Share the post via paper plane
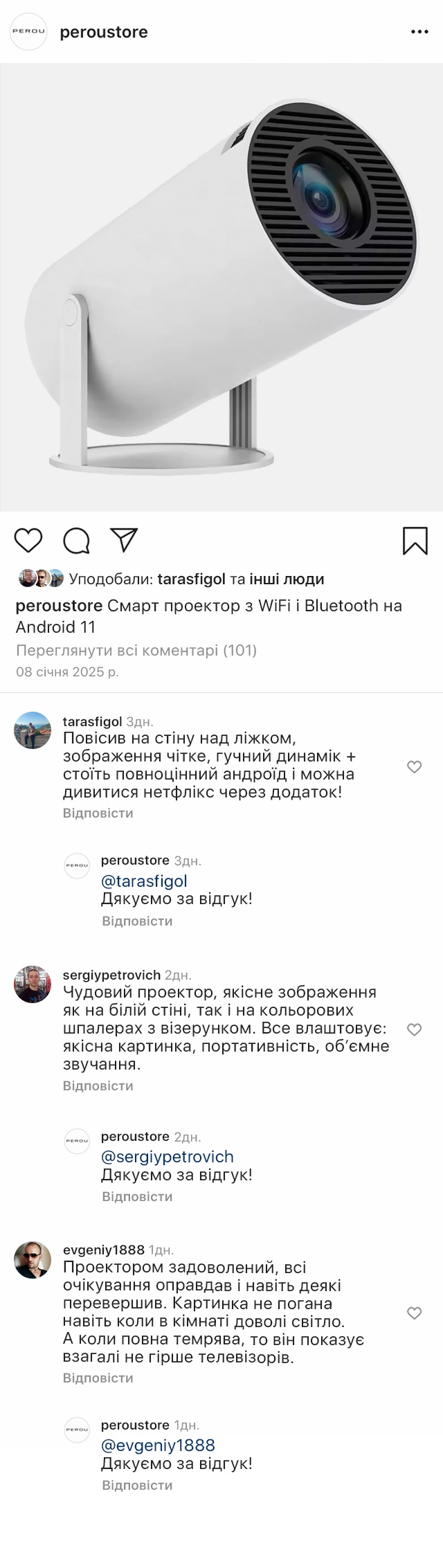 click(x=125, y=540)
